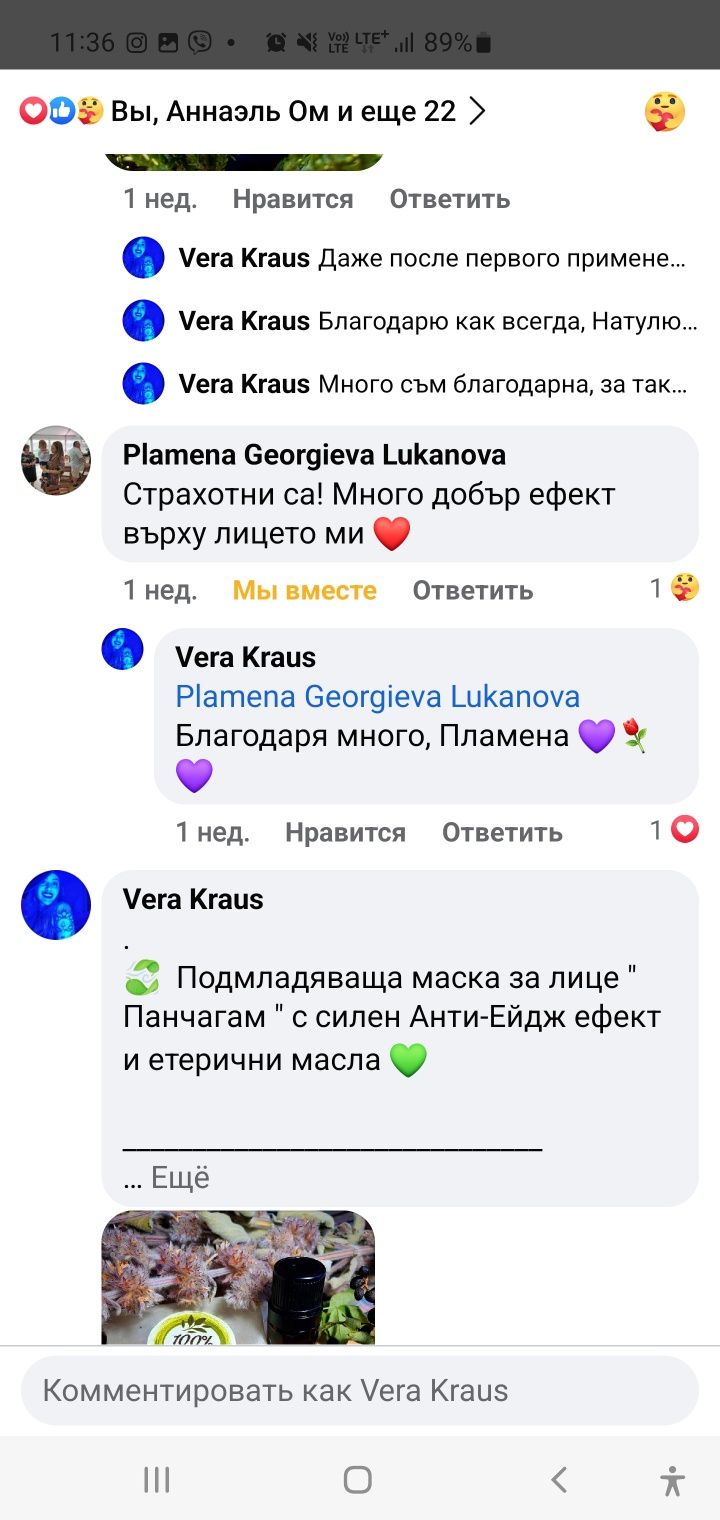Open tagged name Plamena Georgieva Lukanova link
The image size is (720, 1520).
[x=377, y=696]
